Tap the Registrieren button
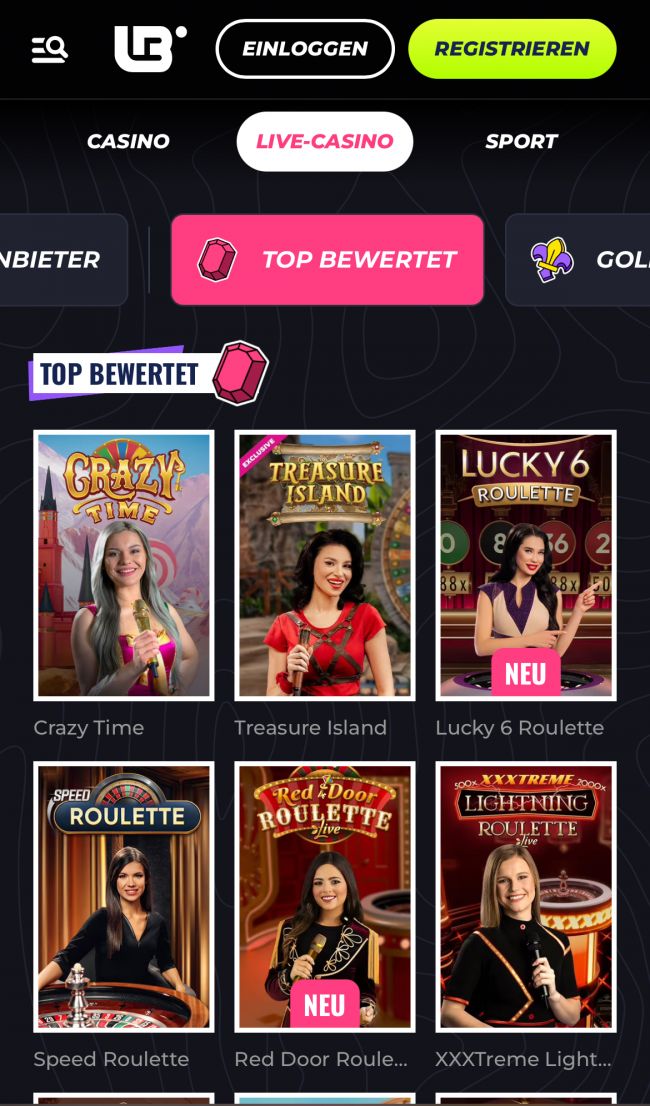650x1106 pixels. (x=512, y=49)
